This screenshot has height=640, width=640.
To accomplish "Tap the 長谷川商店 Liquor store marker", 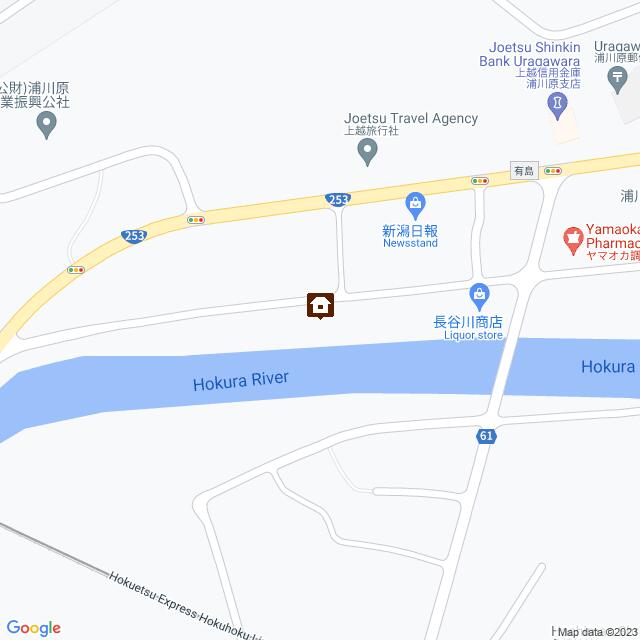I will [x=480, y=294].
